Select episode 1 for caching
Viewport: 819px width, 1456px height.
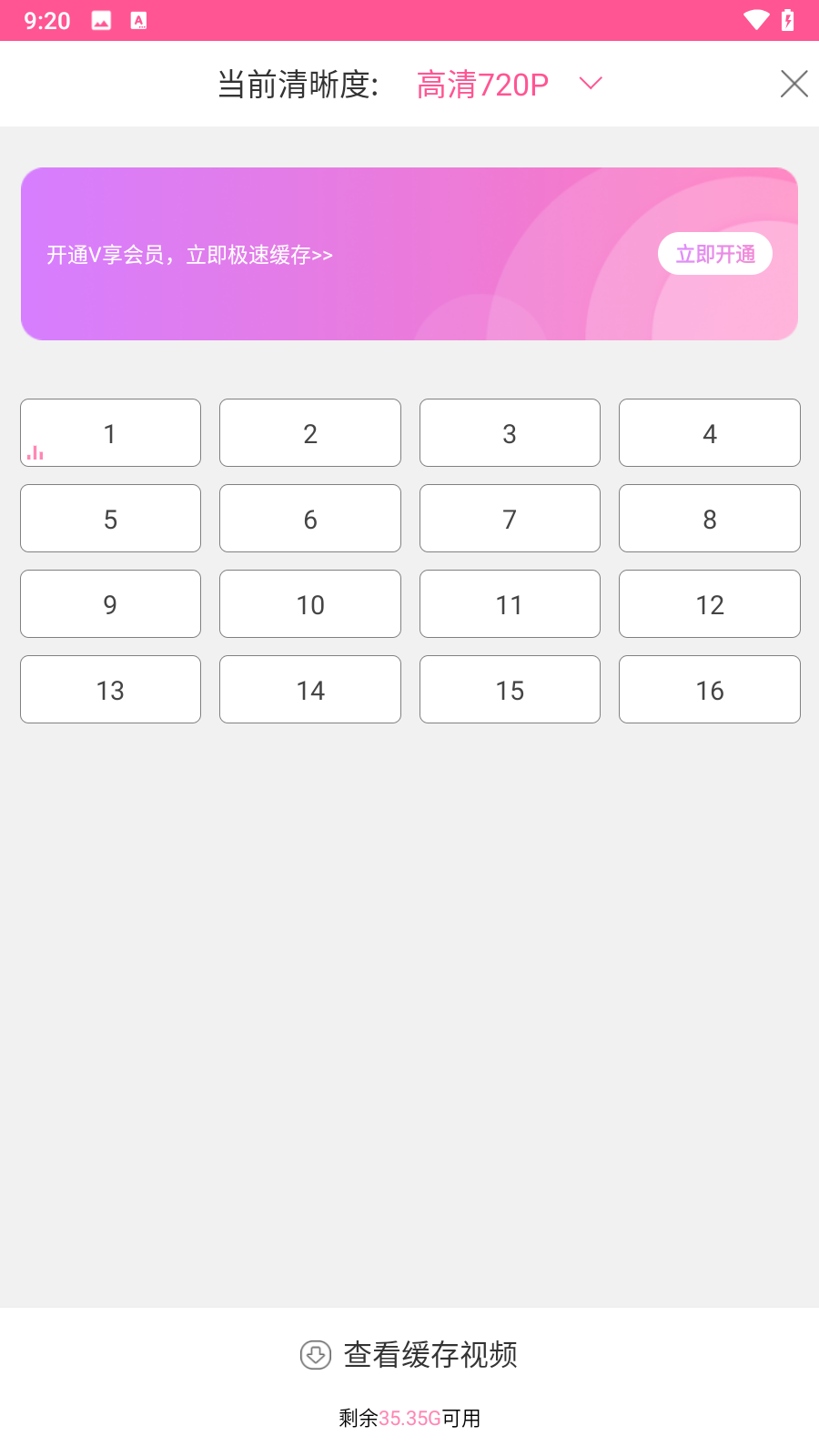pos(110,433)
